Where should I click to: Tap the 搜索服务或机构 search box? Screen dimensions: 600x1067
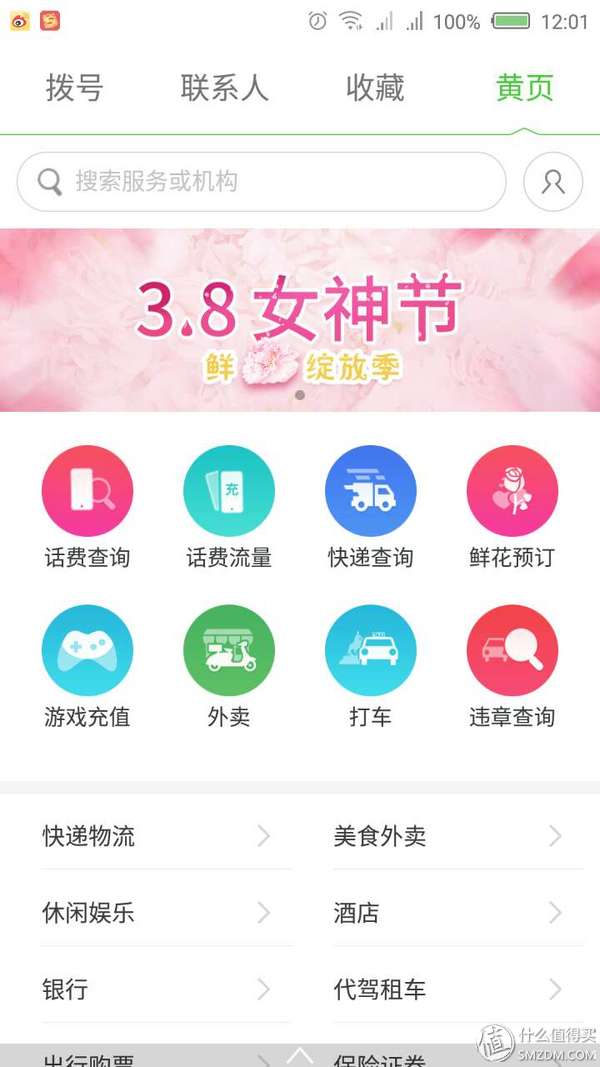point(262,181)
